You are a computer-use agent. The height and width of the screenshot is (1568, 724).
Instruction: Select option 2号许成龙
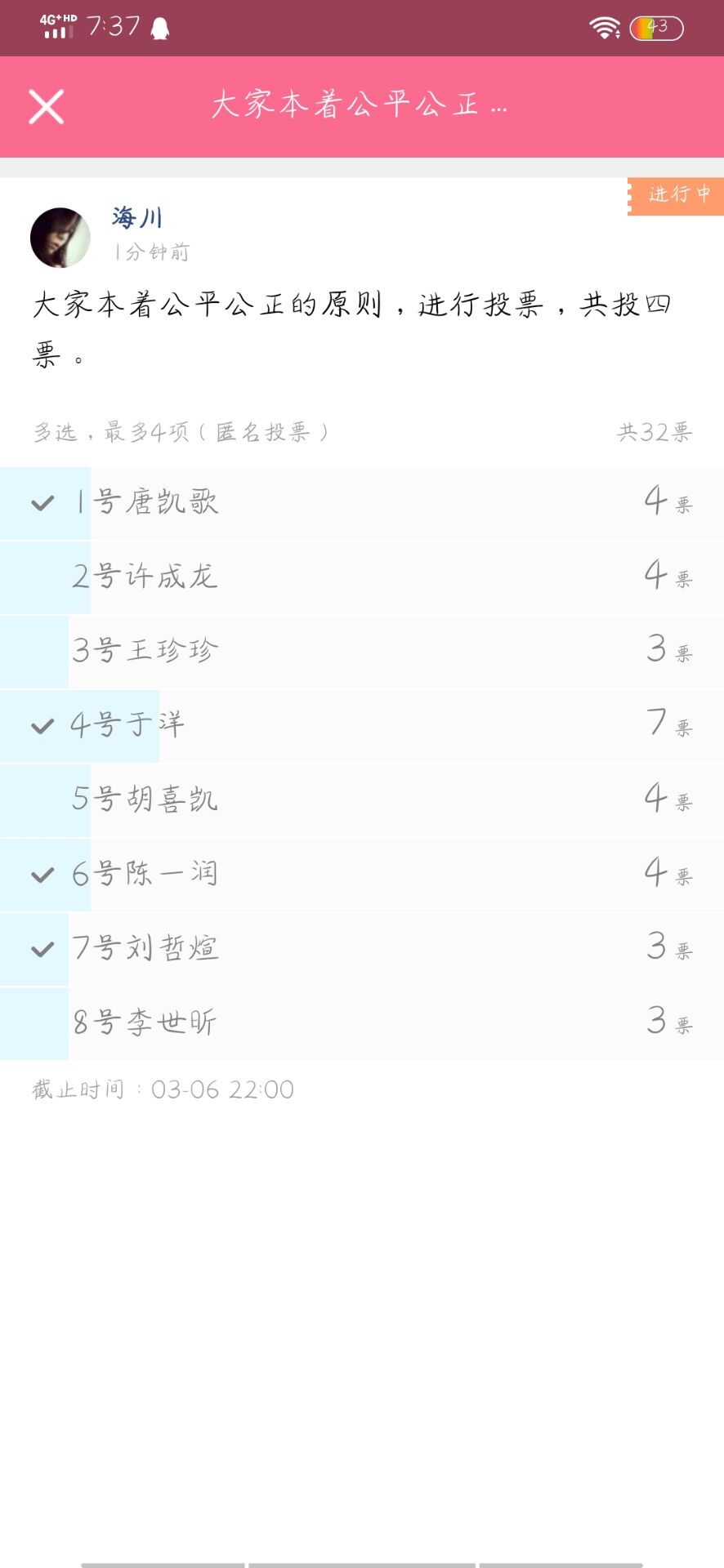pos(362,577)
